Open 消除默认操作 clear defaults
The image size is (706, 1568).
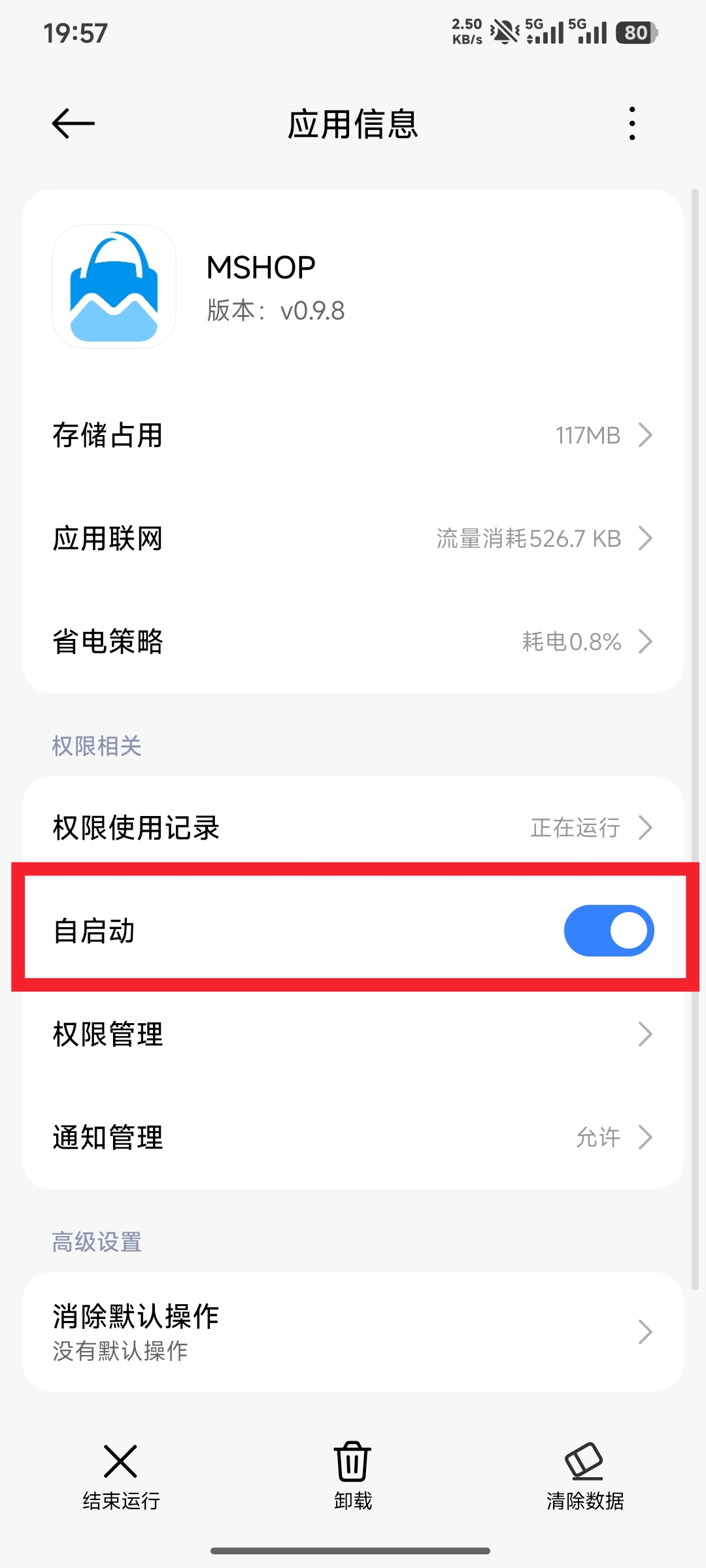coord(353,1331)
